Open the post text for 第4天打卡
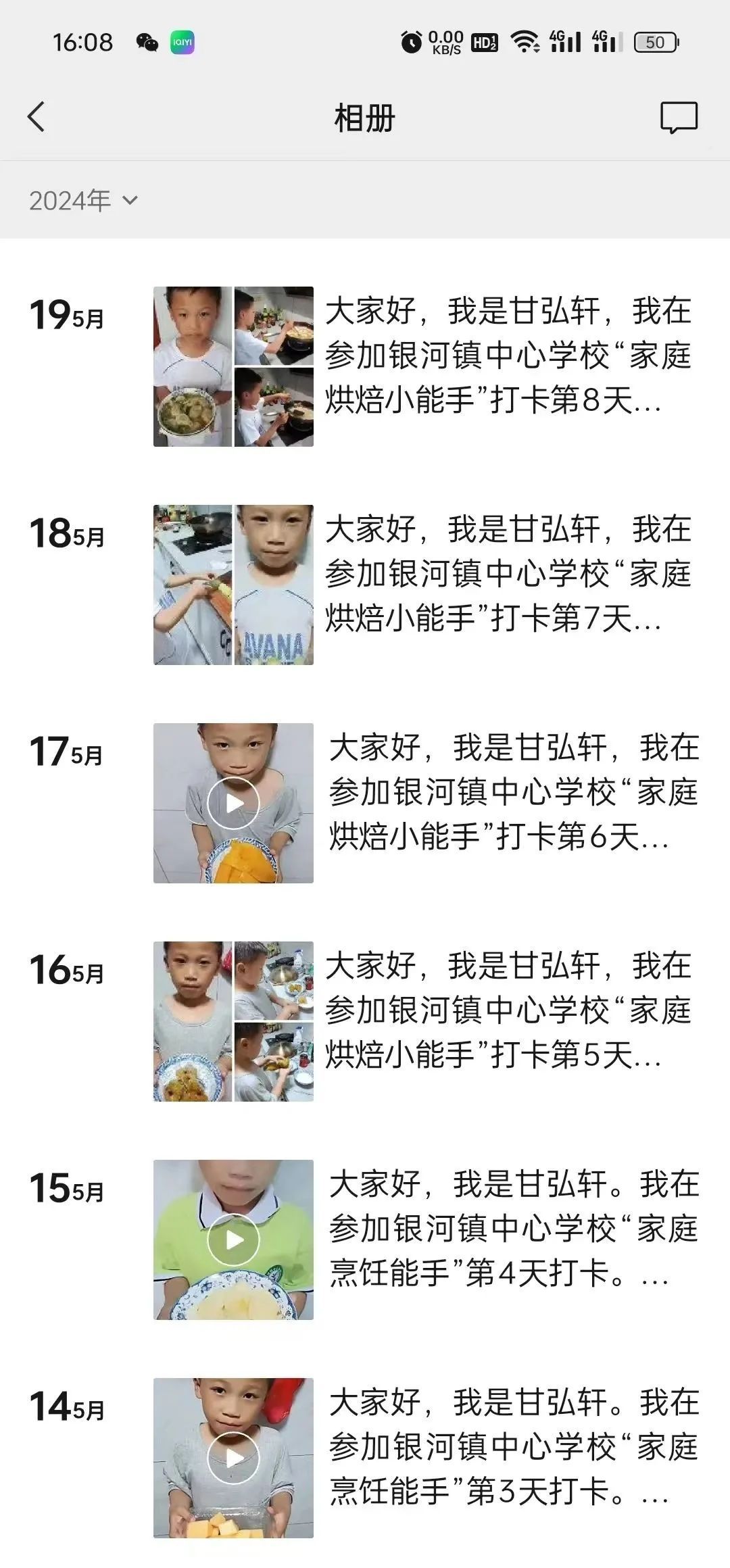Screen dimensions: 730x1568 point(514,1229)
